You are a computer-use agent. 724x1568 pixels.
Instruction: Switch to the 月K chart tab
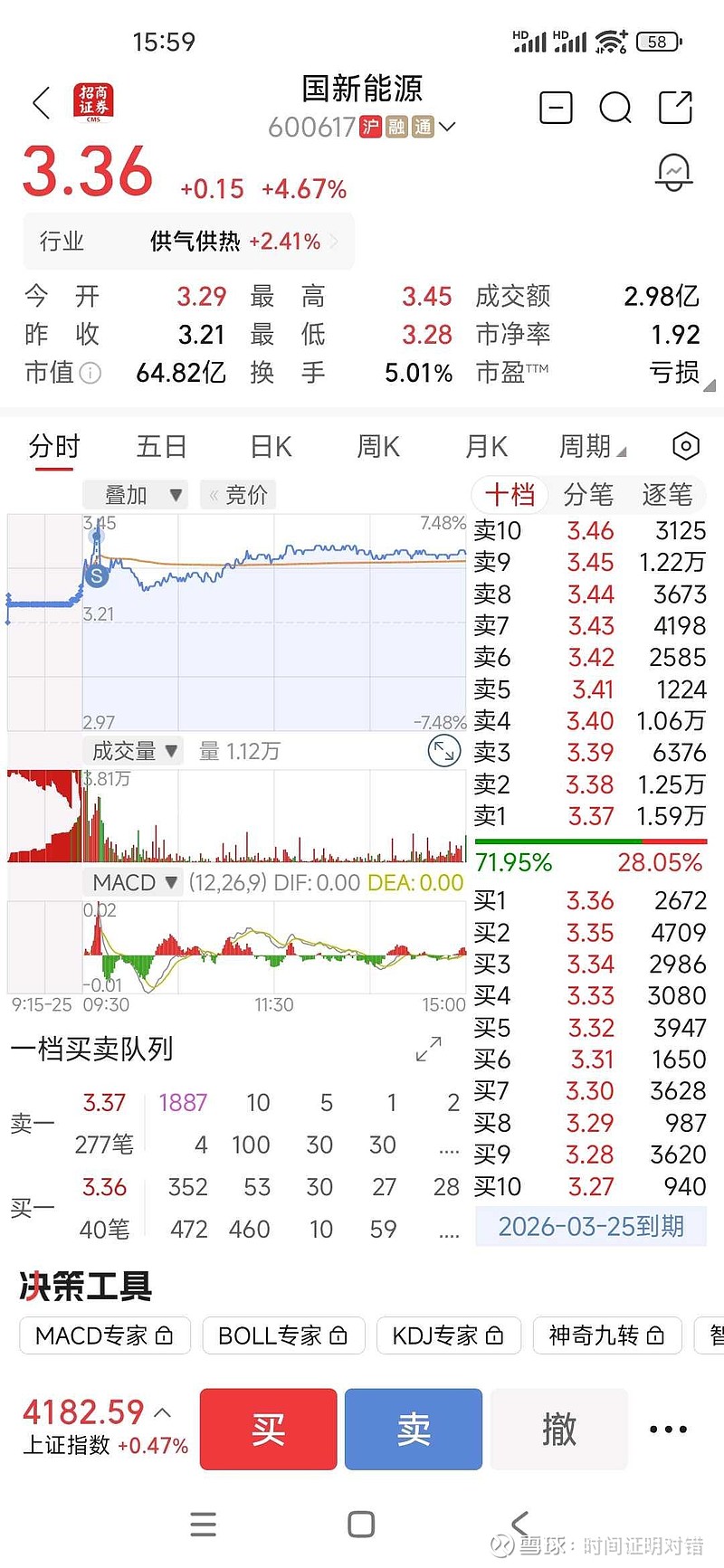[x=486, y=446]
